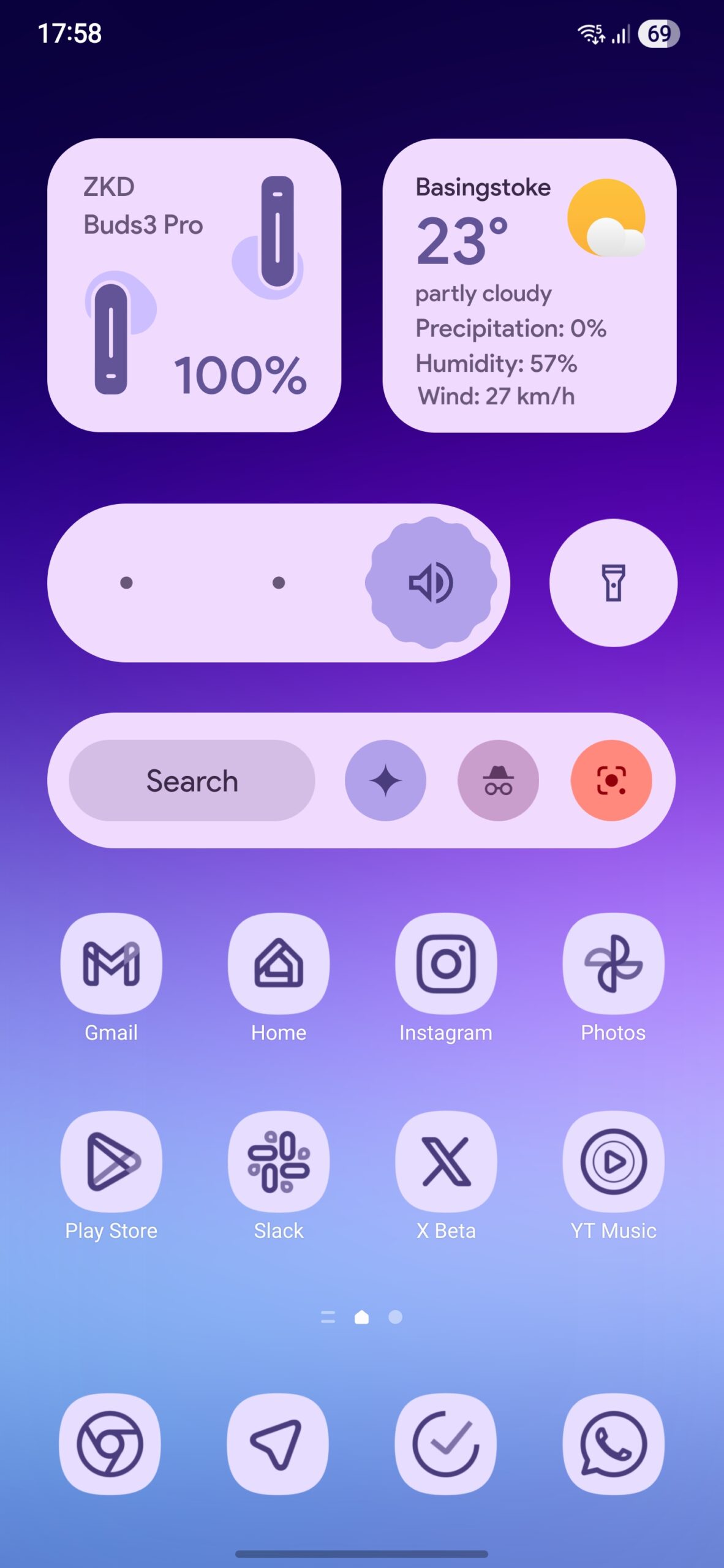Launch YT Music

pyautogui.click(x=613, y=1161)
